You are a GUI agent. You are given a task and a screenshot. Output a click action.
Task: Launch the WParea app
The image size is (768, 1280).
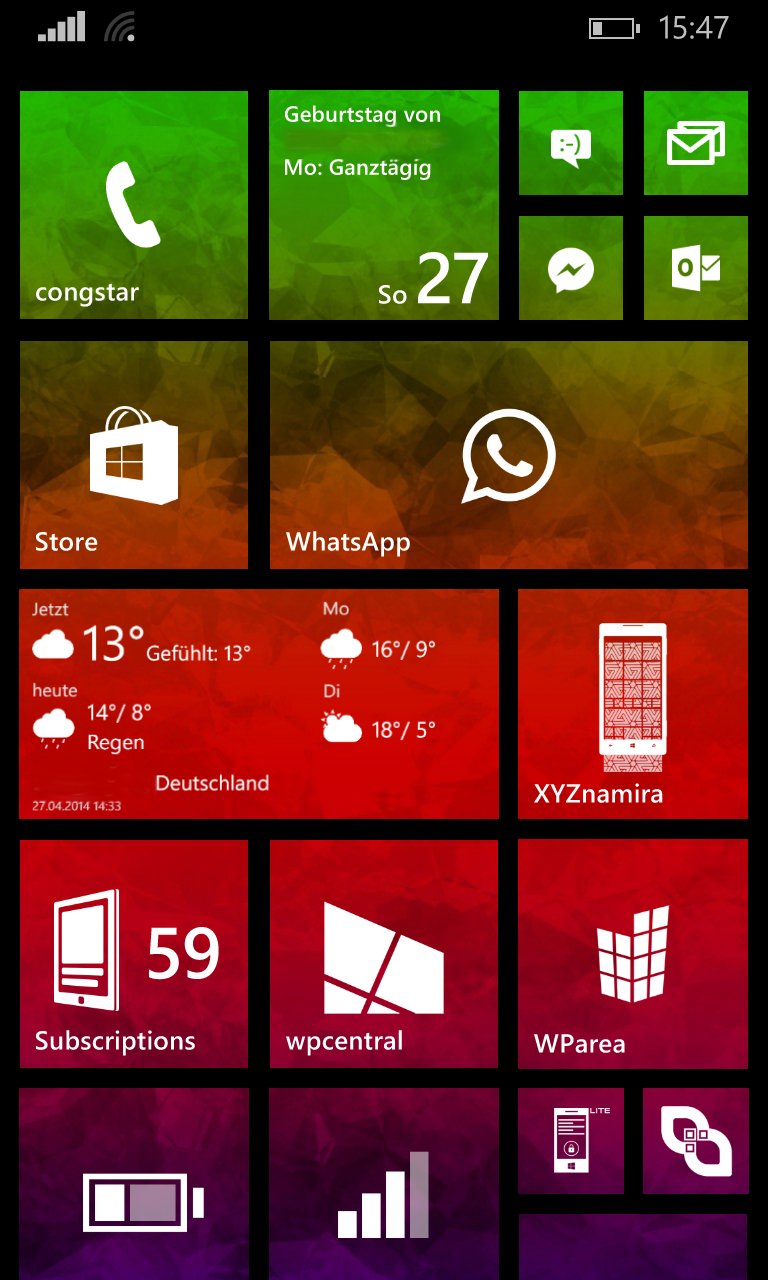[x=633, y=954]
